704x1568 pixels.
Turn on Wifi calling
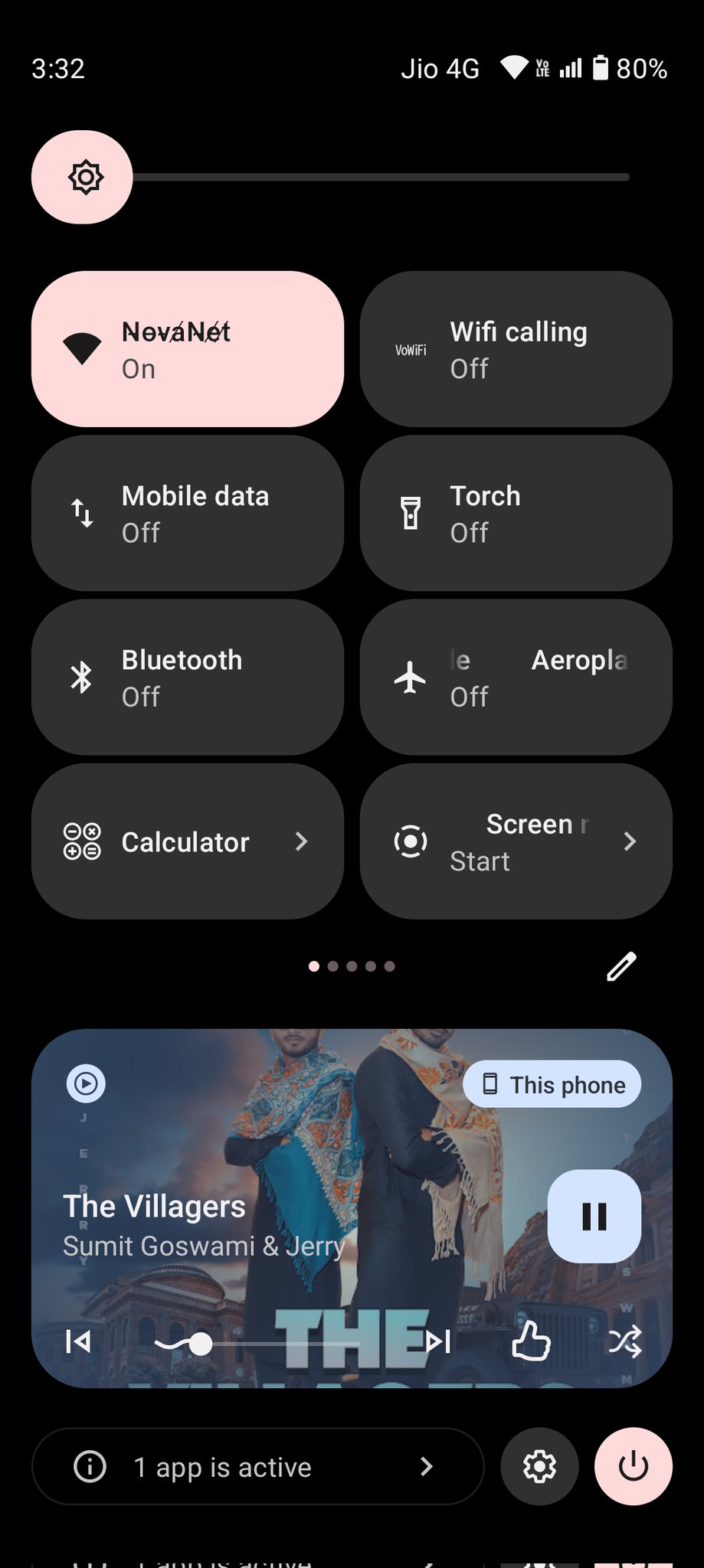coord(516,349)
